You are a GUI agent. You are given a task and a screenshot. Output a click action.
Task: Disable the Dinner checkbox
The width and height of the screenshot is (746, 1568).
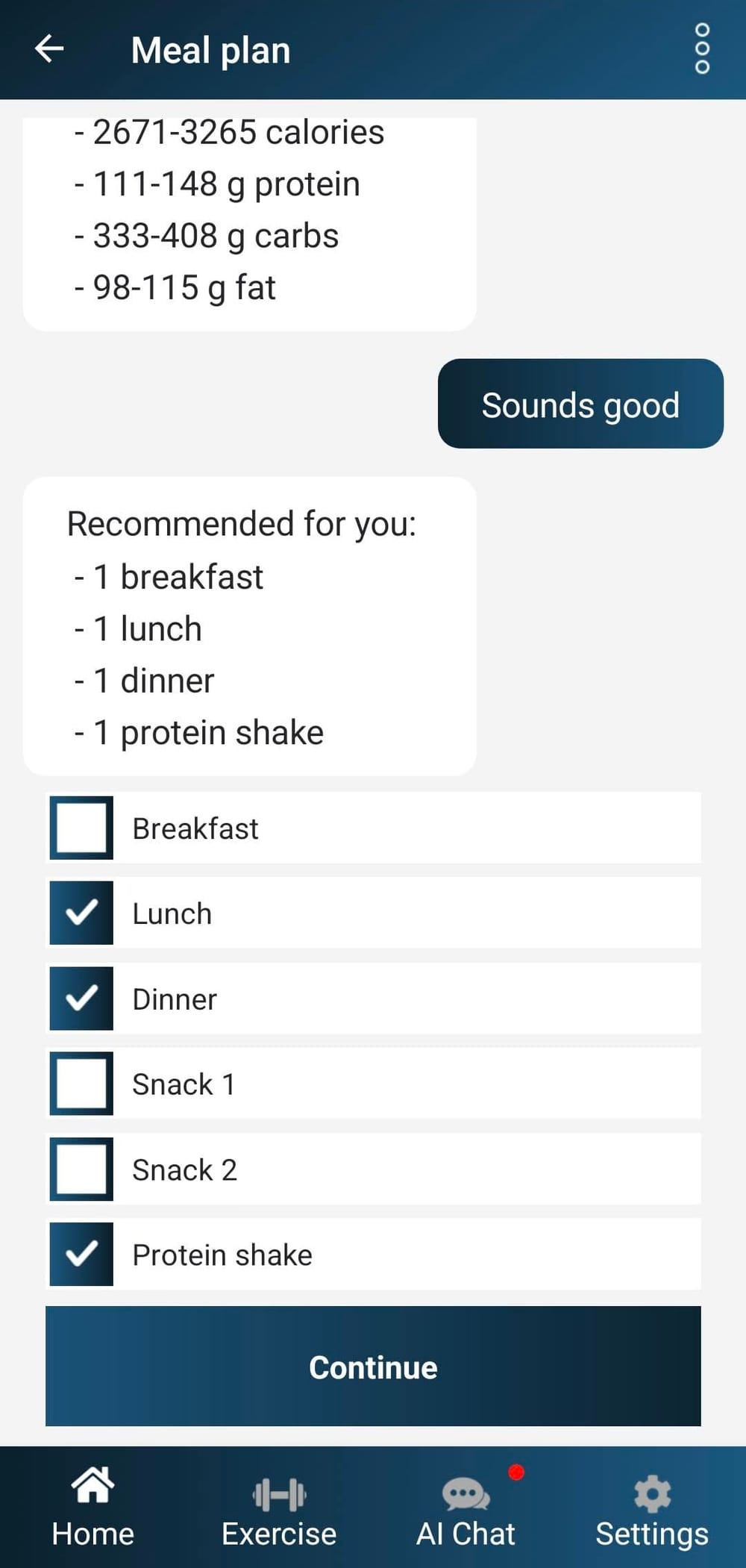point(81,998)
